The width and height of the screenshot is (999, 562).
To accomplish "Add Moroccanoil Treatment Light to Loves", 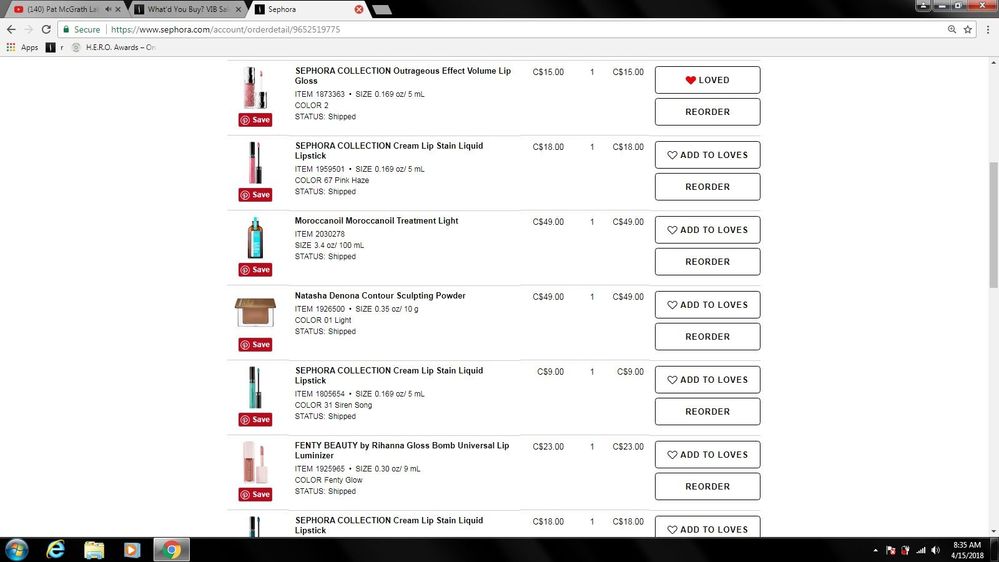I will tap(707, 230).
